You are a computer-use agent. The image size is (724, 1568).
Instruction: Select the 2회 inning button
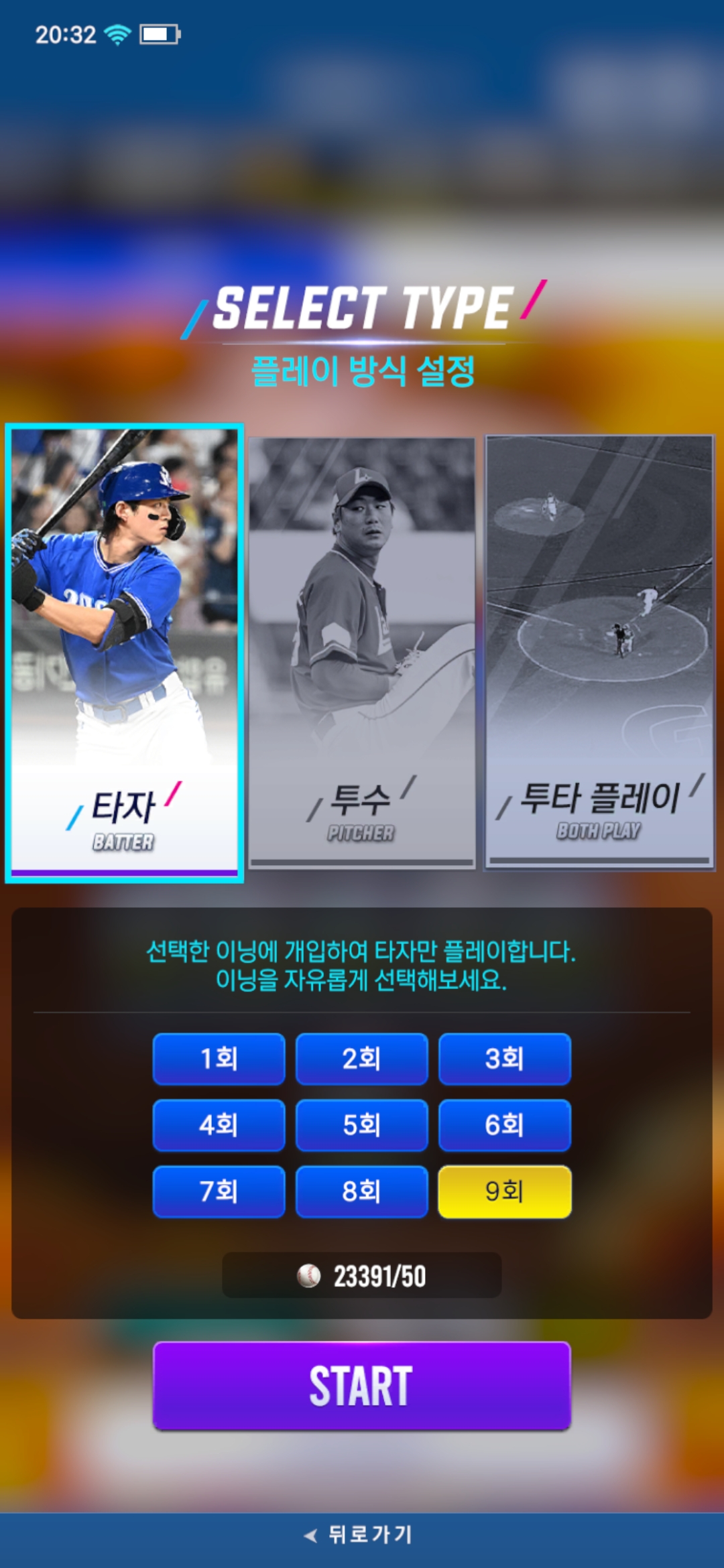[361, 1059]
